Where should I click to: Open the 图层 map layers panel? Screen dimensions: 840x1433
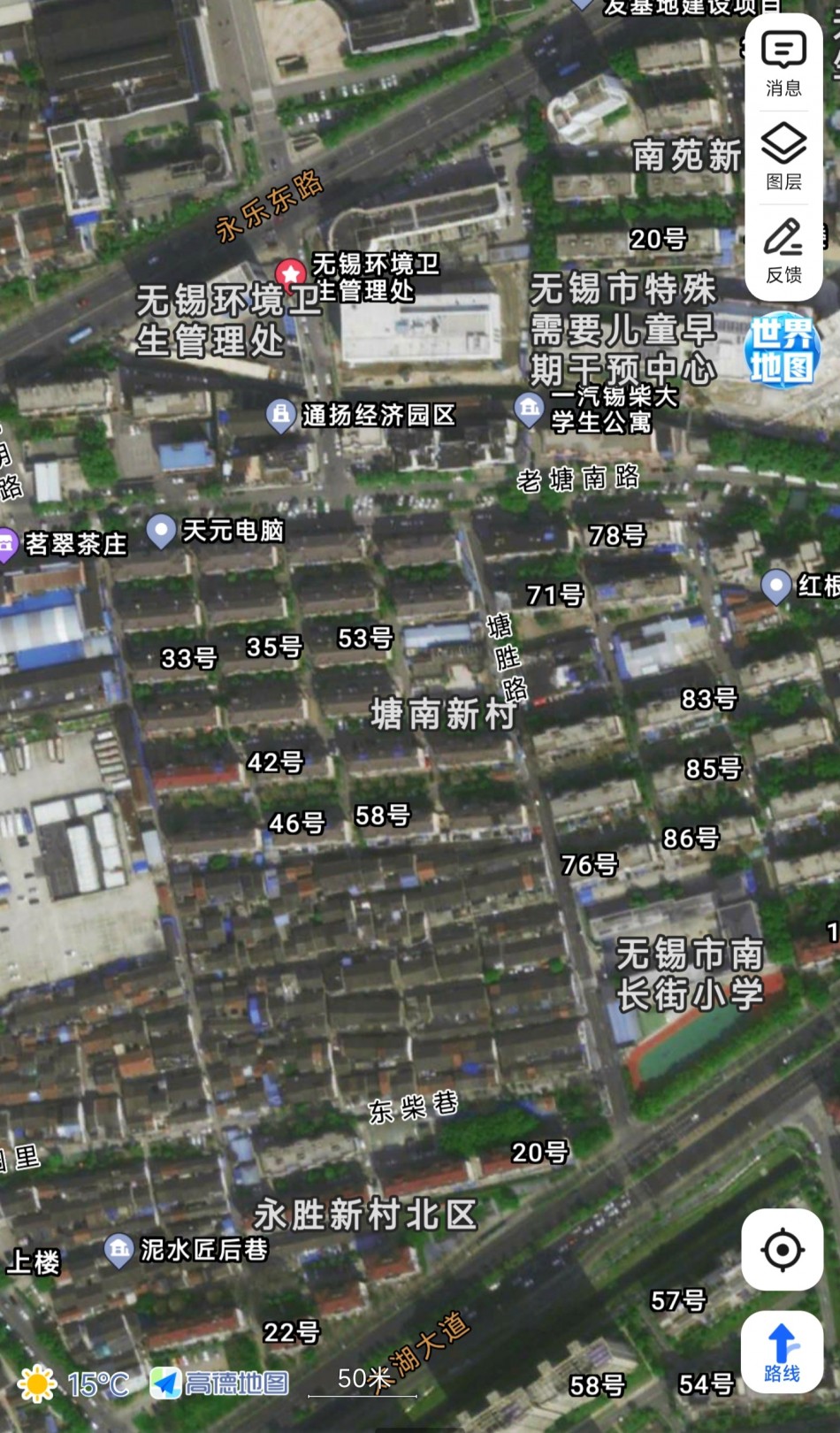(783, 157)
